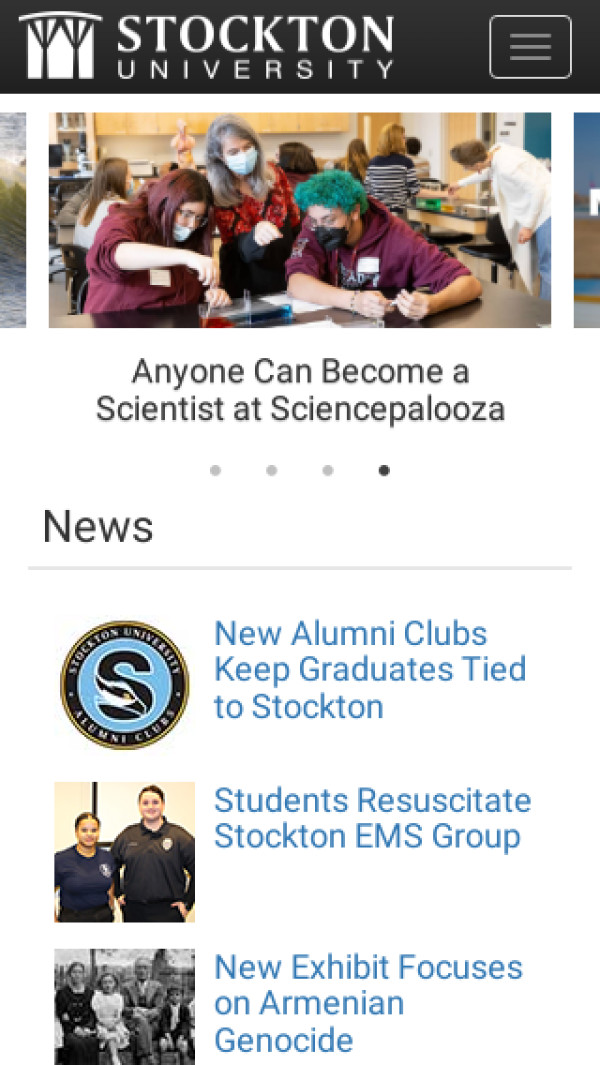Read Students Resuscitate Stockton EMS Group
Viewport: 600px width, 1065px height.
click(372, 818)
